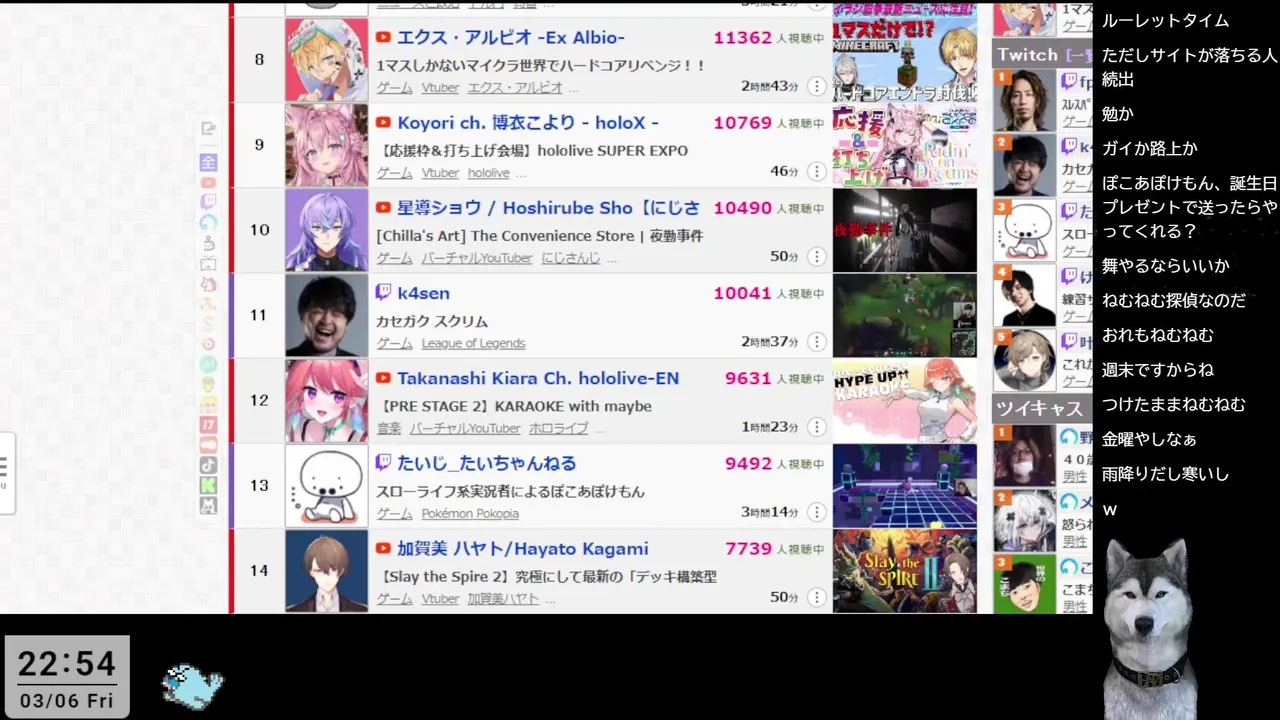This screenshot has width=1280, height=720.
Task: Select the Pokémon Pokopia tag link
Action: [x=470, y=513]
